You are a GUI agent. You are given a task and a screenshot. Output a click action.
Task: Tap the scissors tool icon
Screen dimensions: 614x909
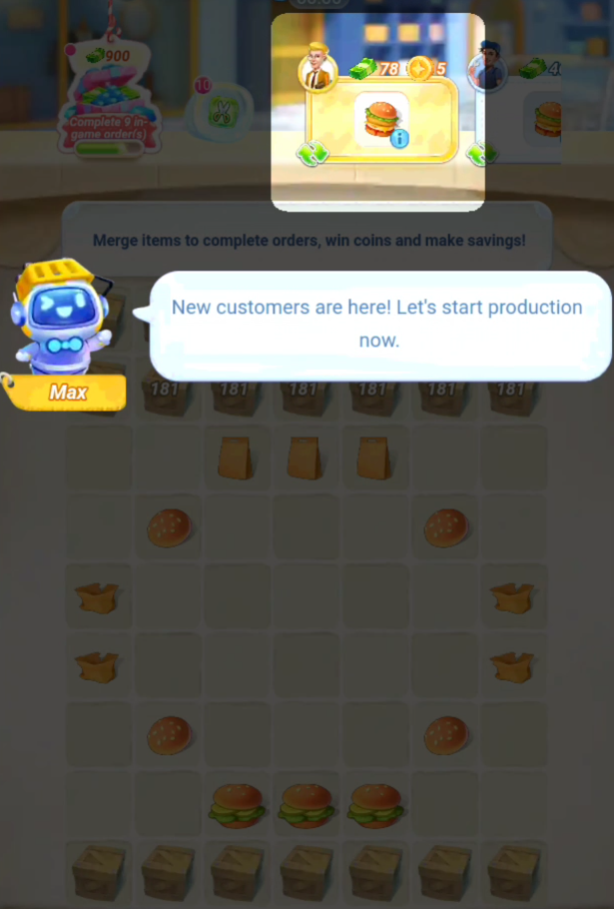point(219,112)
